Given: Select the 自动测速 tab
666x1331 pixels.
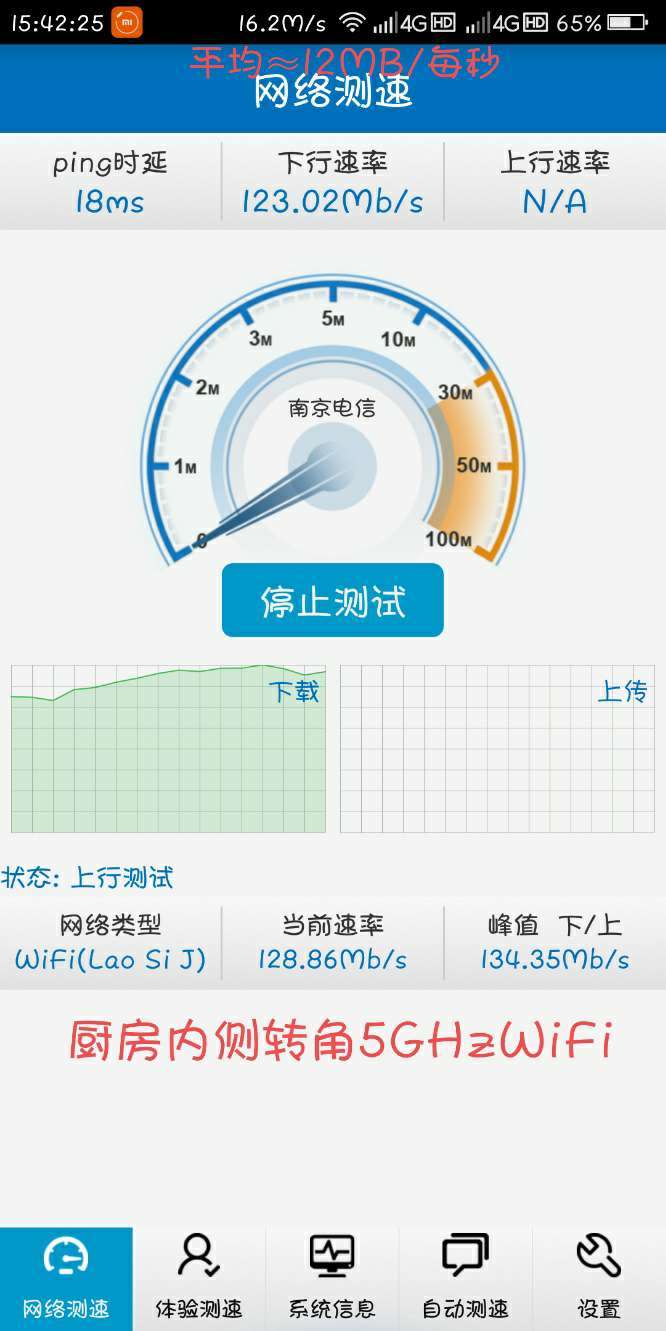Looking at the screenshot, I should point(465,1278).
